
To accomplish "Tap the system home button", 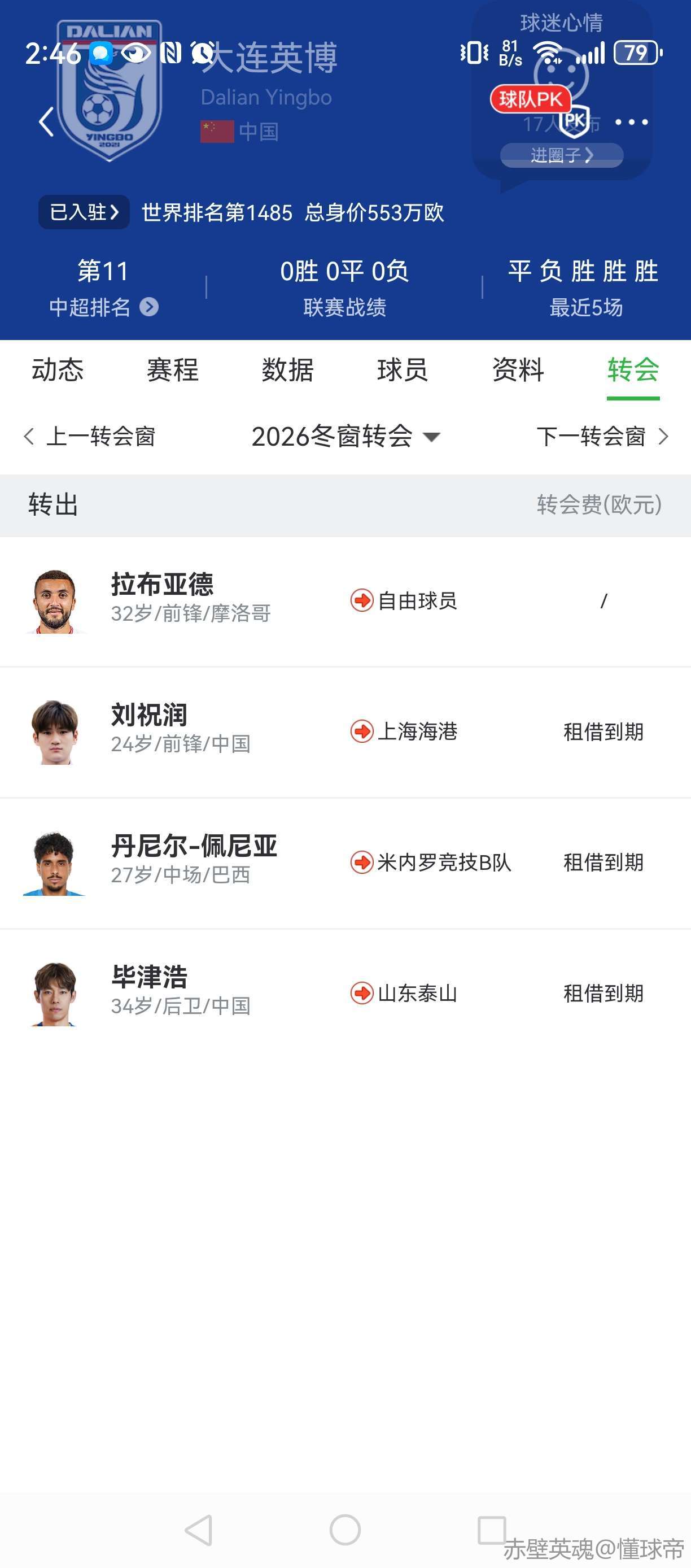I will click(345, 1530).
